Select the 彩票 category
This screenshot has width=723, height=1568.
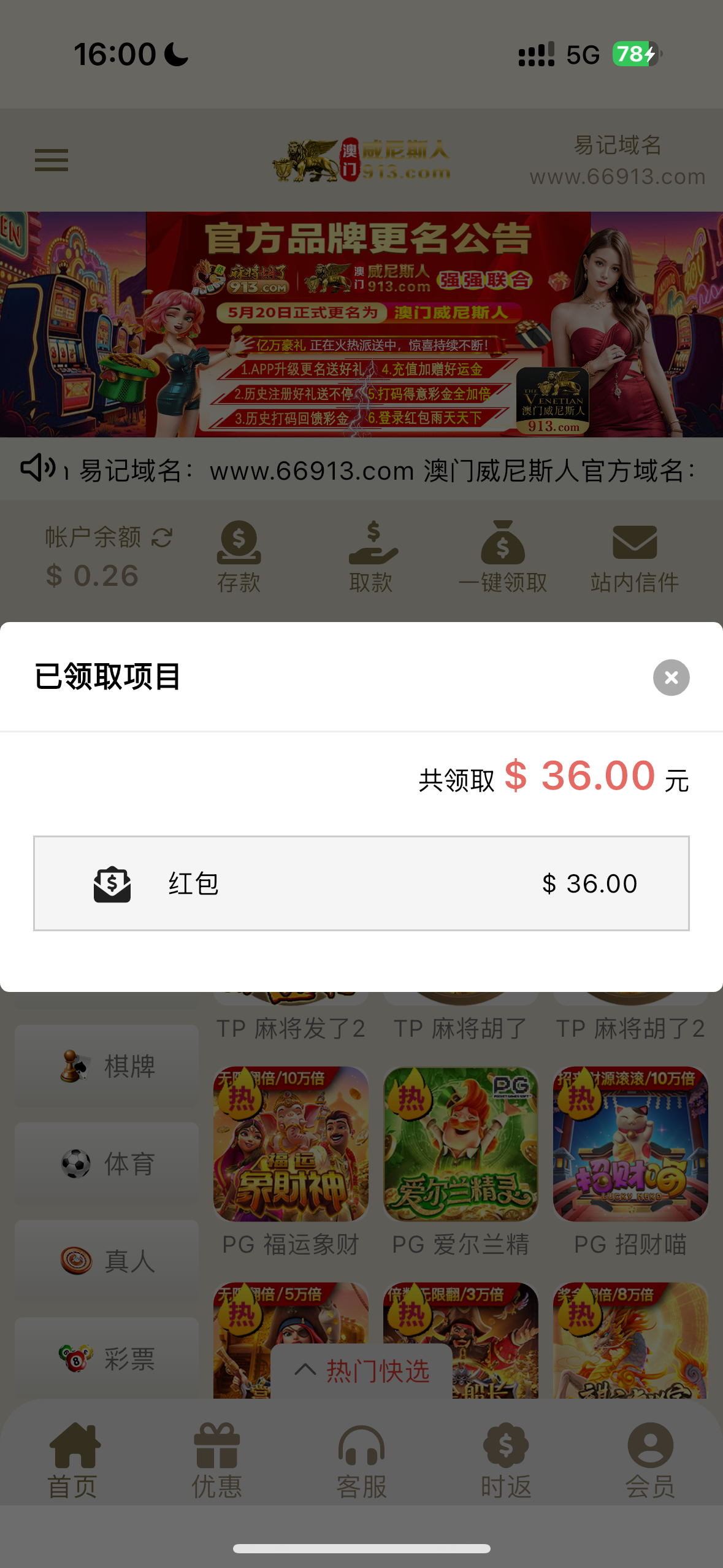(x=107, y=1359)
